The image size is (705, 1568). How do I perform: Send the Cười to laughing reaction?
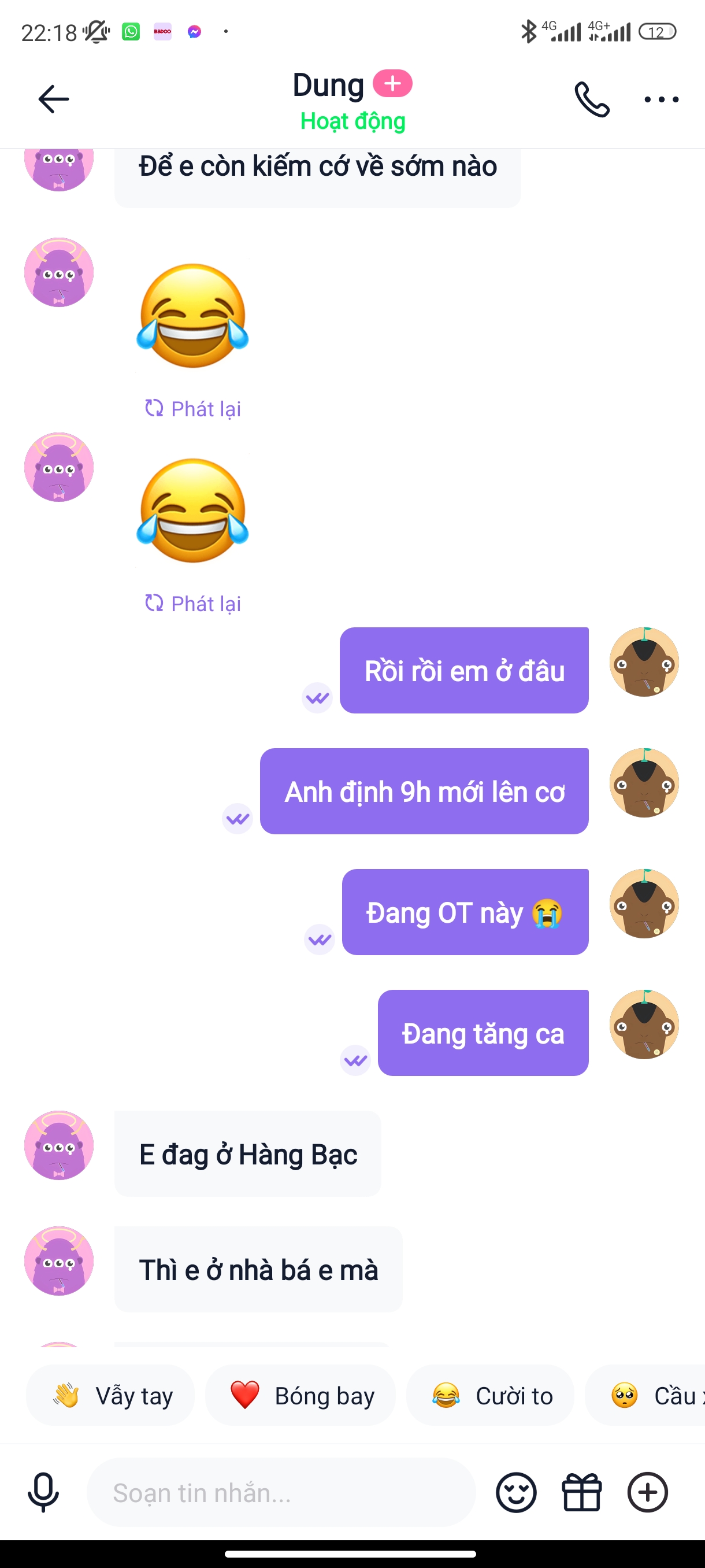(x=490, y=1395)
